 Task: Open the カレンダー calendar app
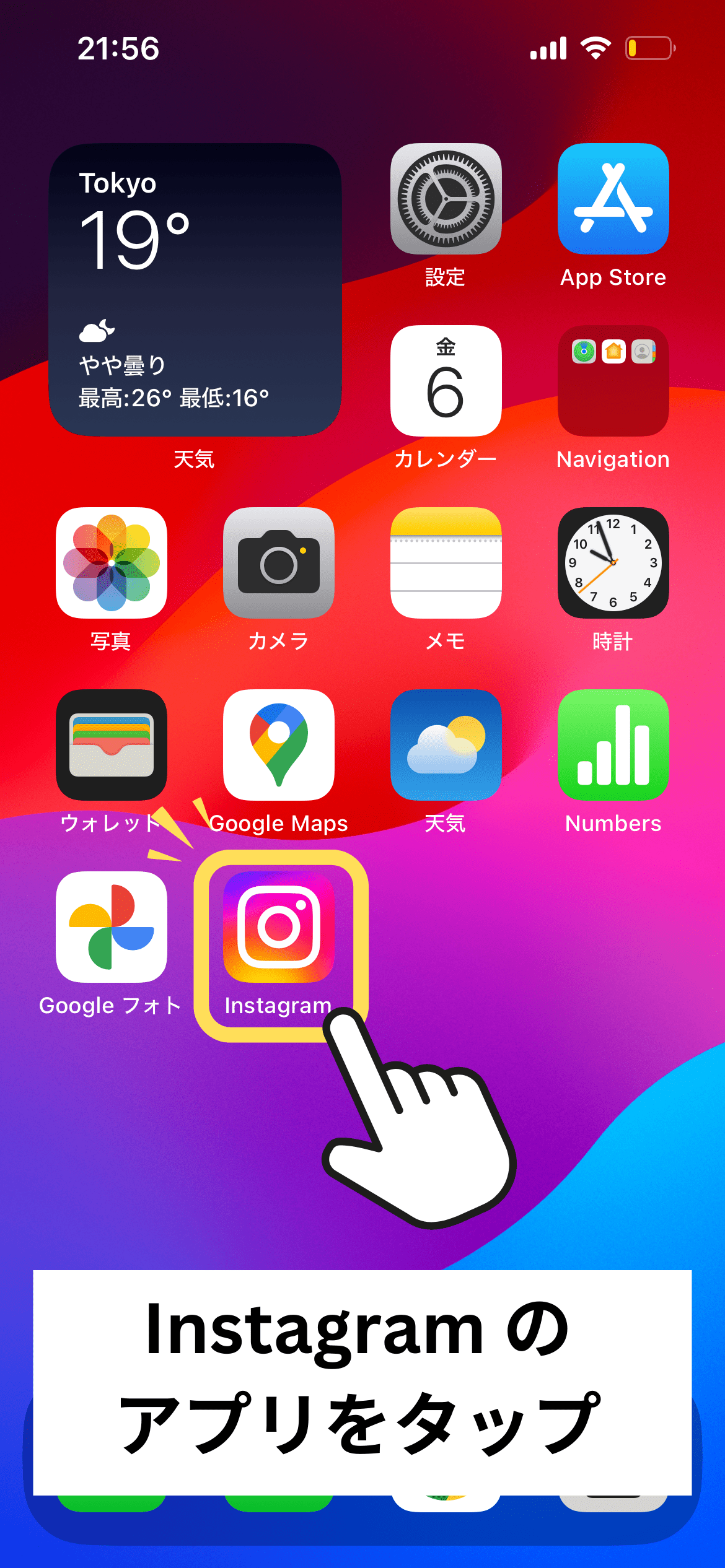[x=446, y=381]
